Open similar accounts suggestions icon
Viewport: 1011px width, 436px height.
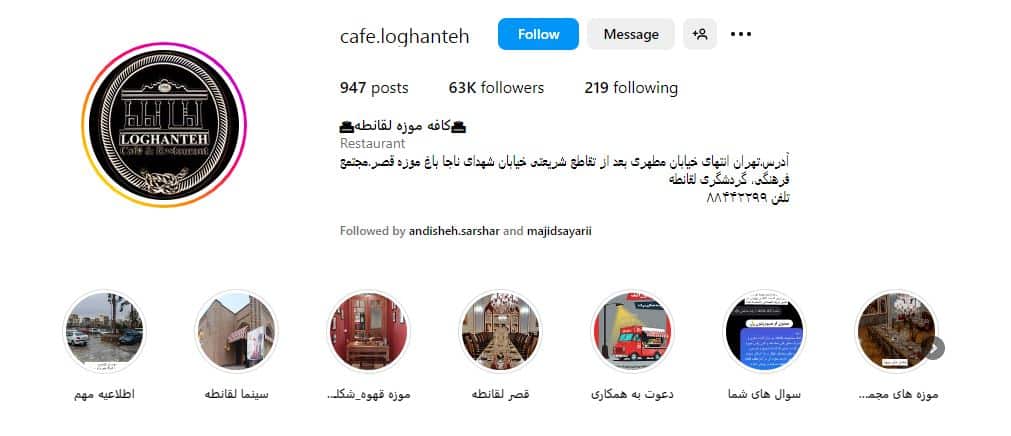(x=700, y=34)
